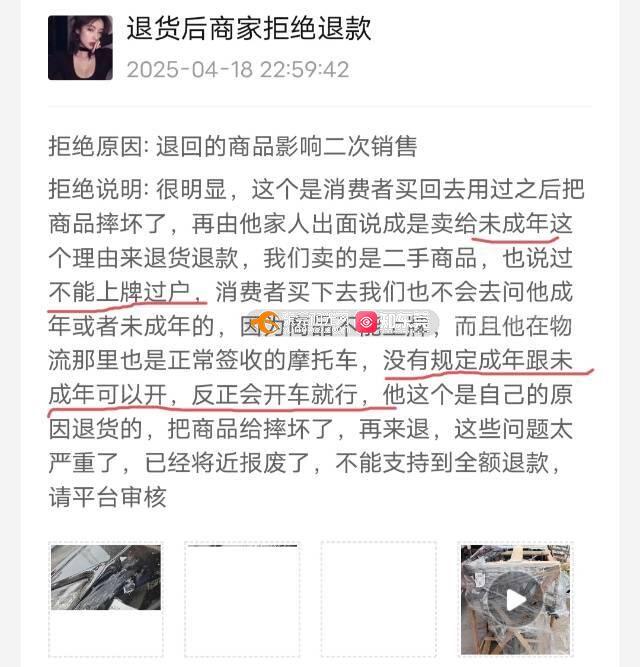Open the third evidence image thumbnail
The width and height of the screenshot is (640, 667).
[378, 598]
